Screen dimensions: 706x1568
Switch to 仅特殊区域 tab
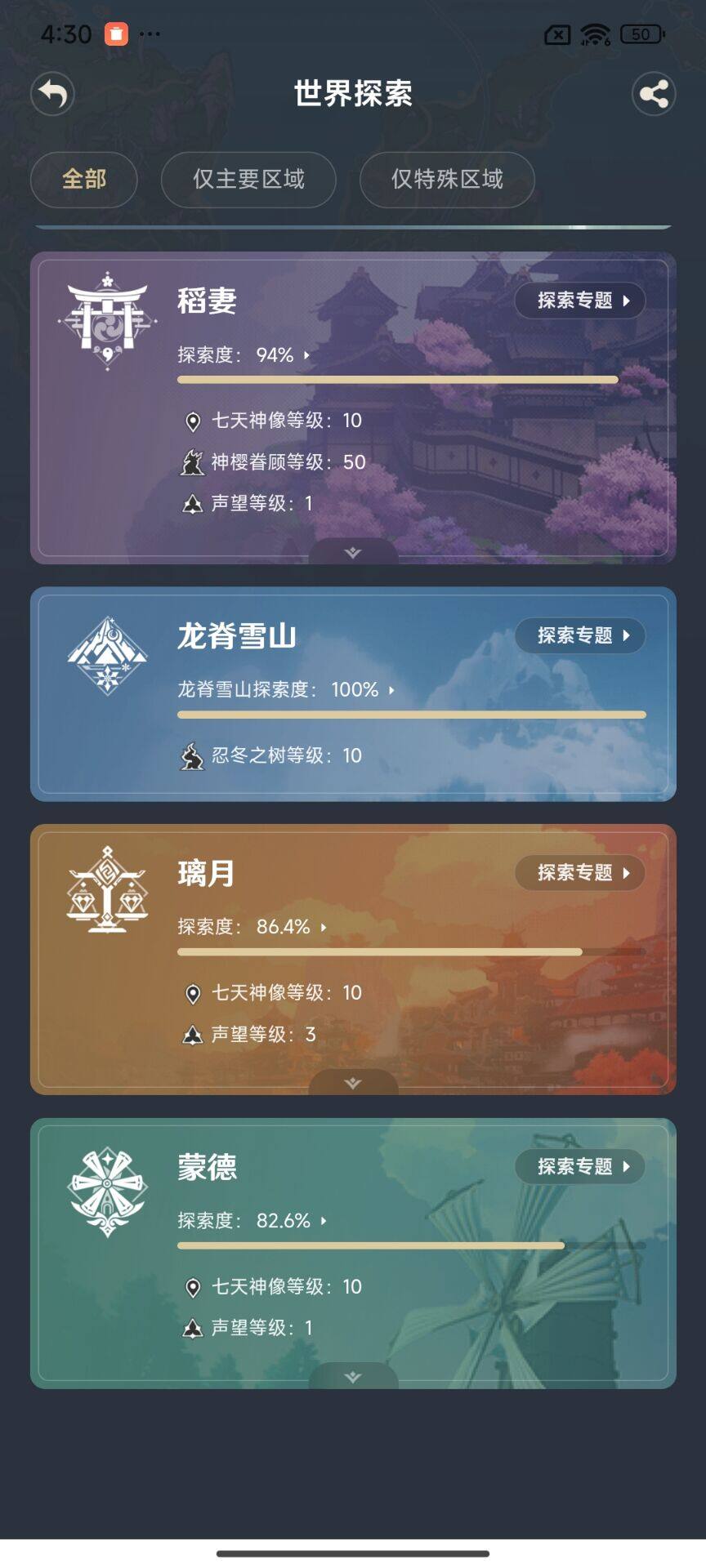(447, 180)
